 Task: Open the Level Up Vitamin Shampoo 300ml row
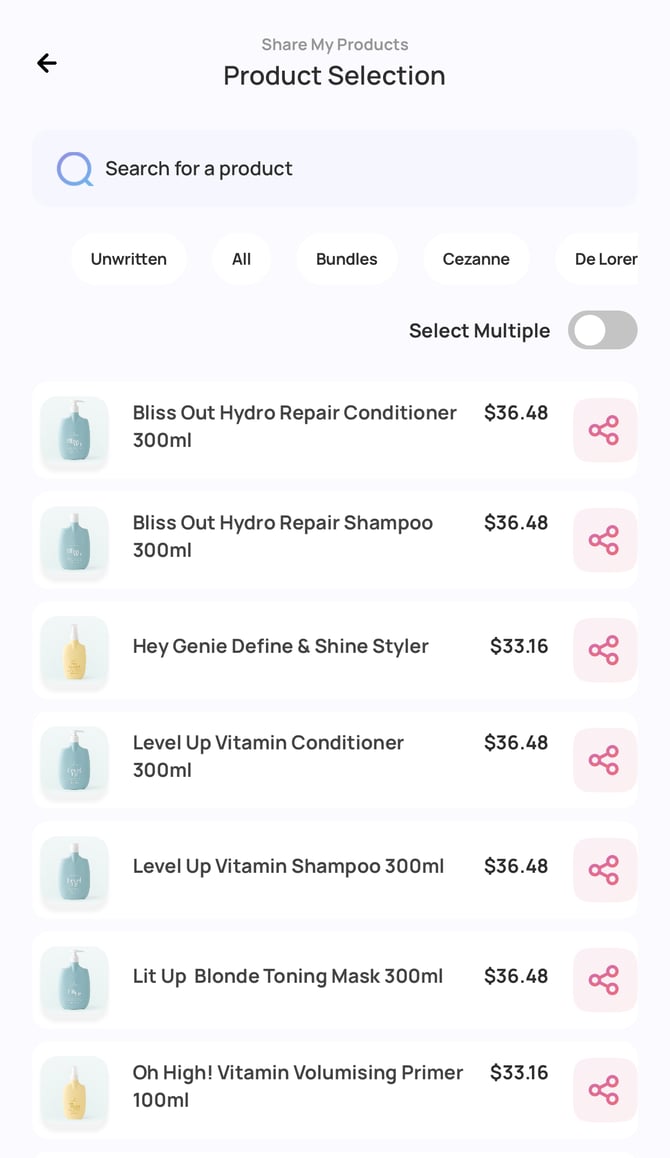(x=288, y=867)
